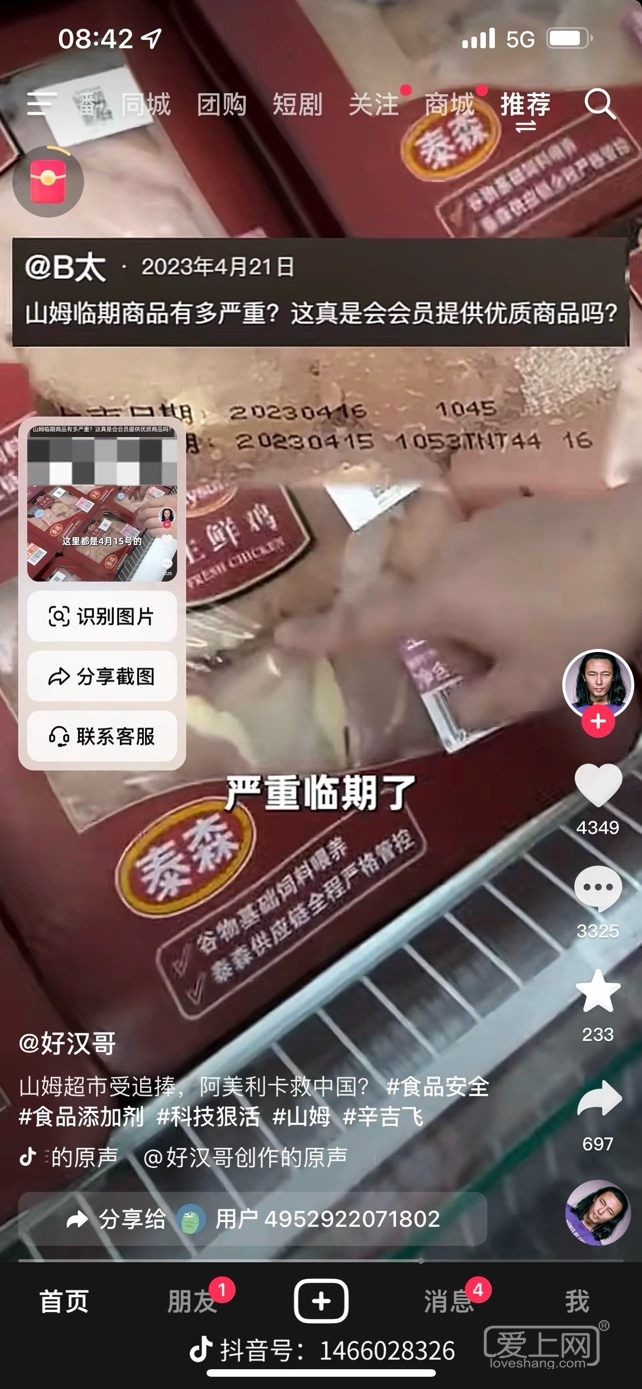Switch to the 同城 tab

pyautogui.click(x=146, y=104)
